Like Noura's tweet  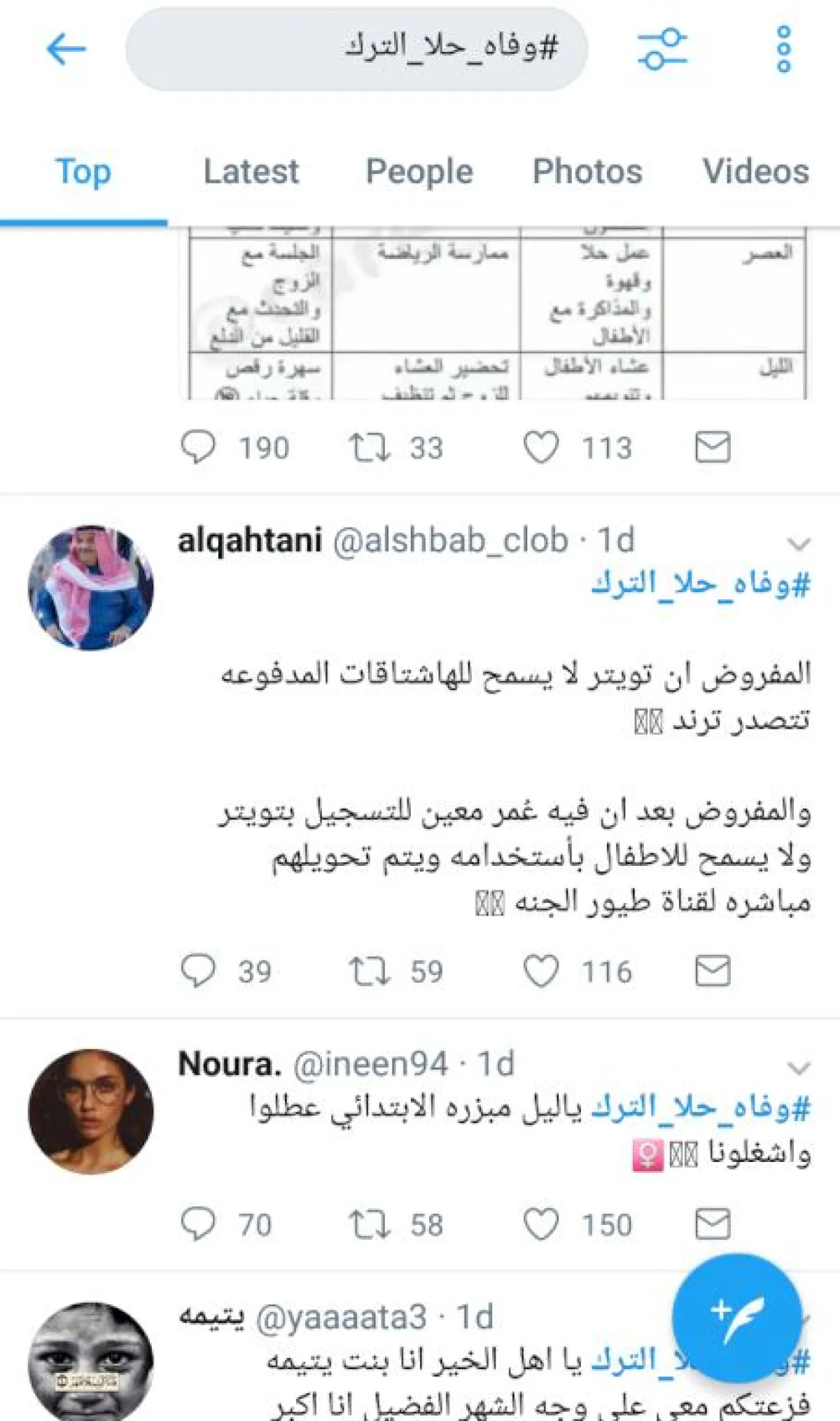click(541, 1224)
